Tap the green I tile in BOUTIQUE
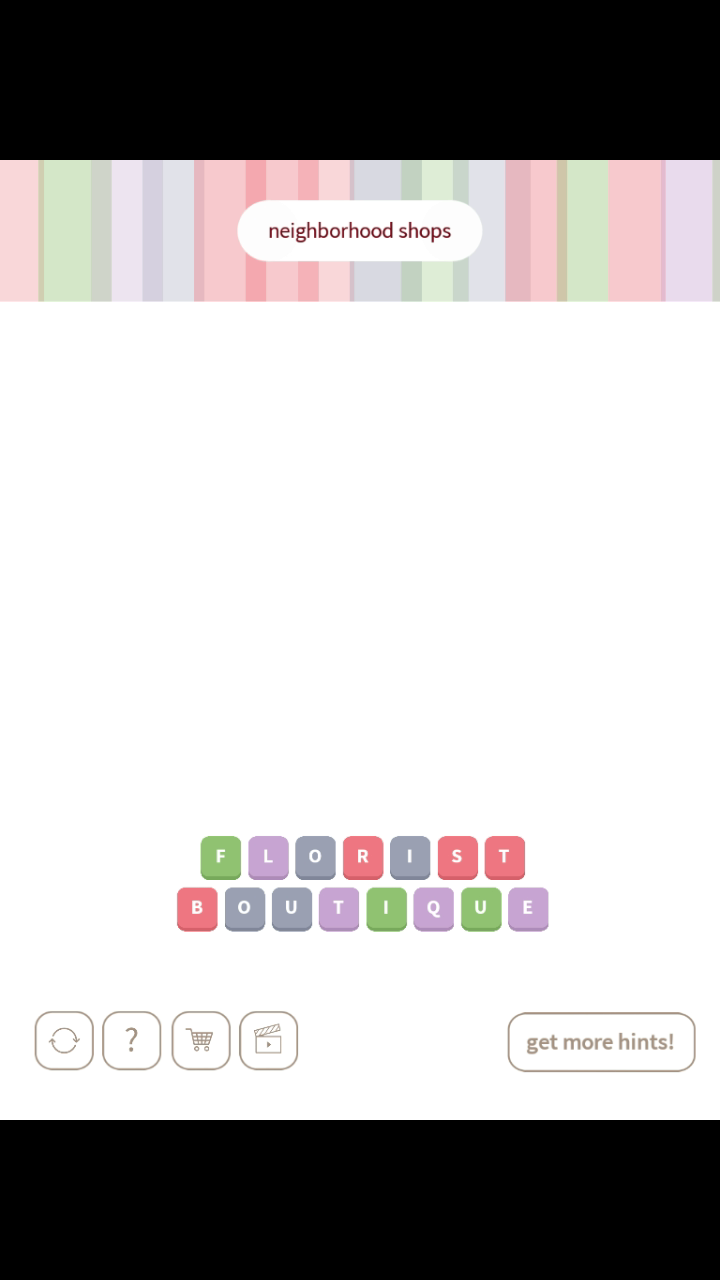 [386, 908]
